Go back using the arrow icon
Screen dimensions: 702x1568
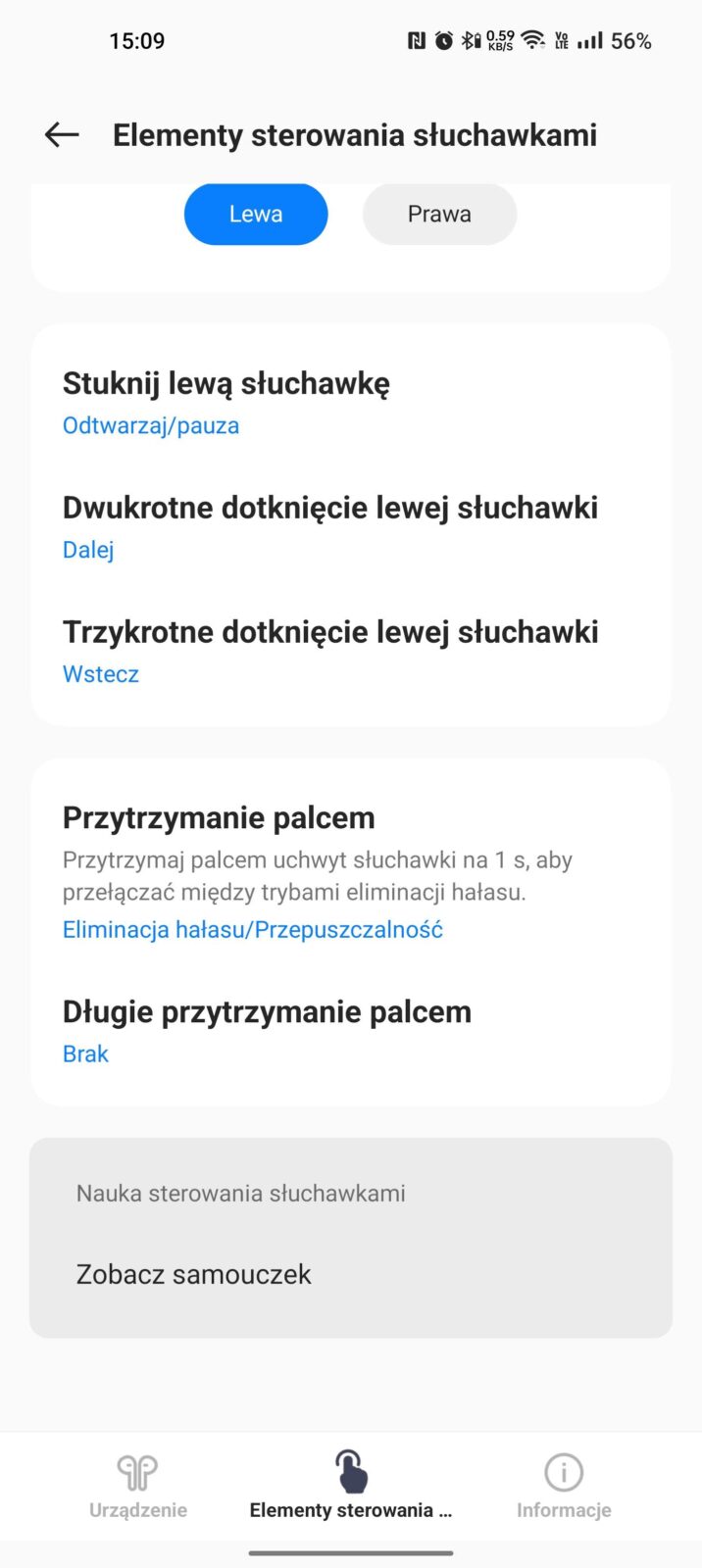pyautogui.click(x=62, y=135)
